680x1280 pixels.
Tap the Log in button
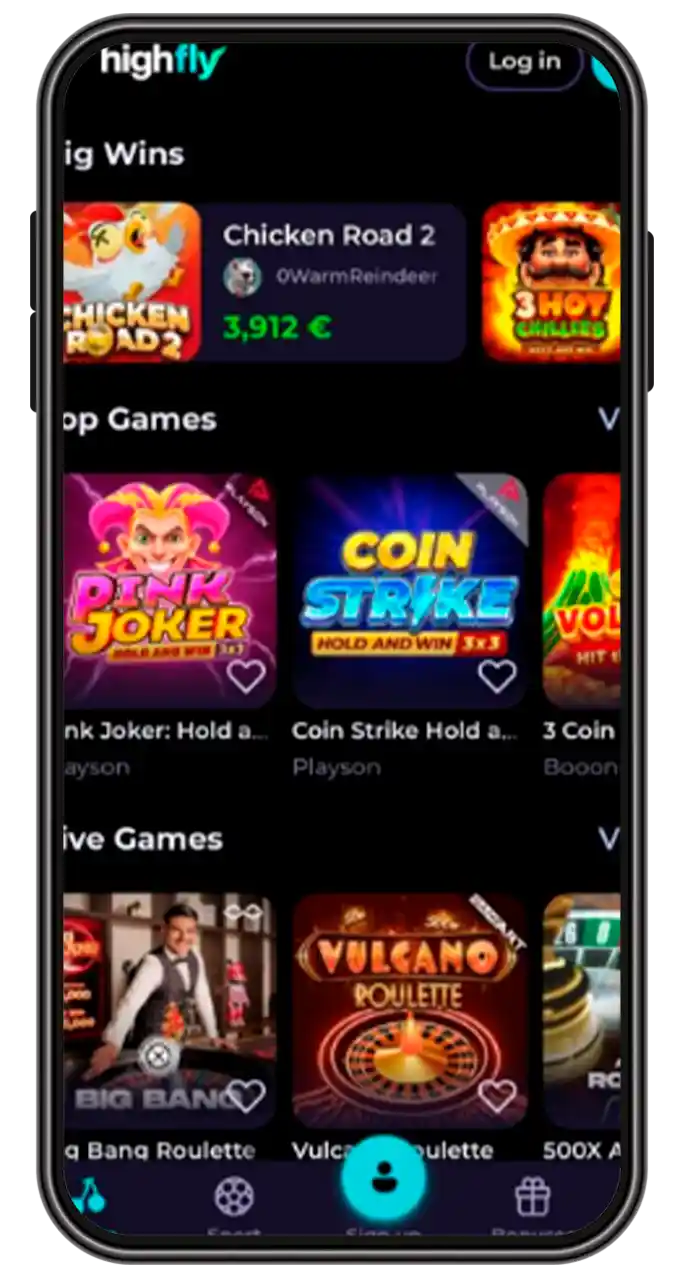click(x=524, y=61)
